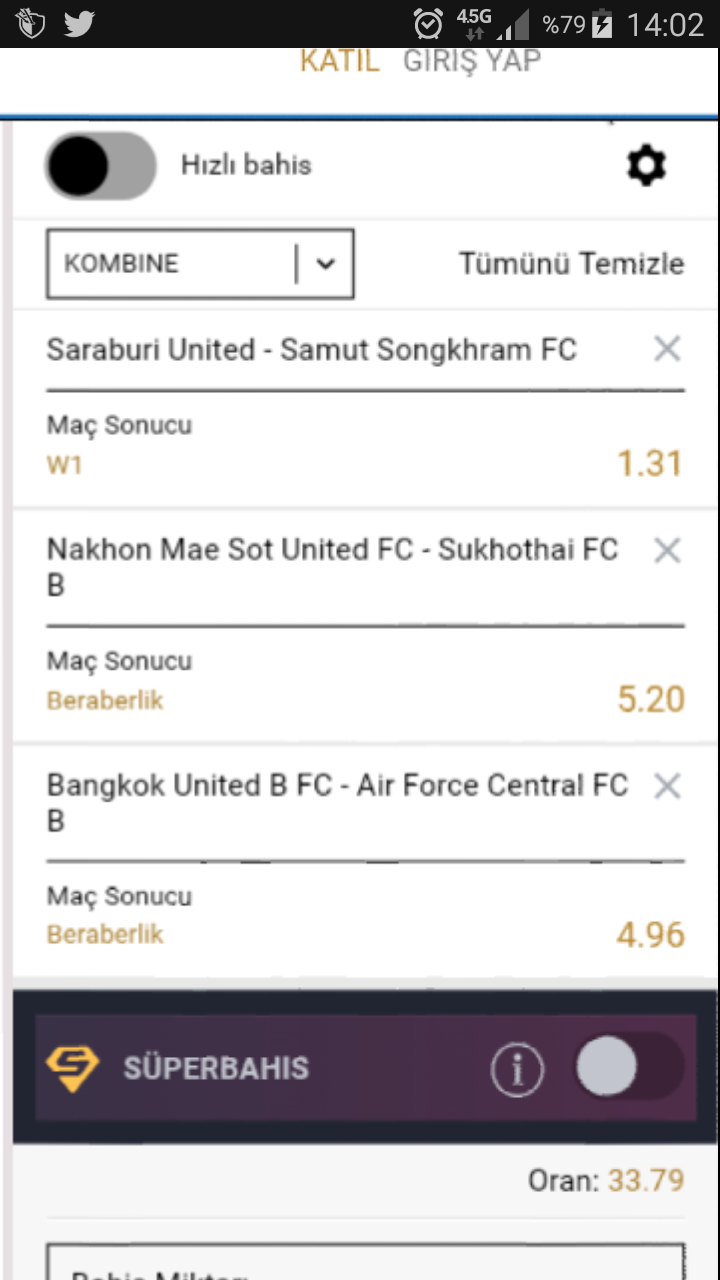
Task: Tap Tümünü Temizle to clear all
Action: [571, 264]
